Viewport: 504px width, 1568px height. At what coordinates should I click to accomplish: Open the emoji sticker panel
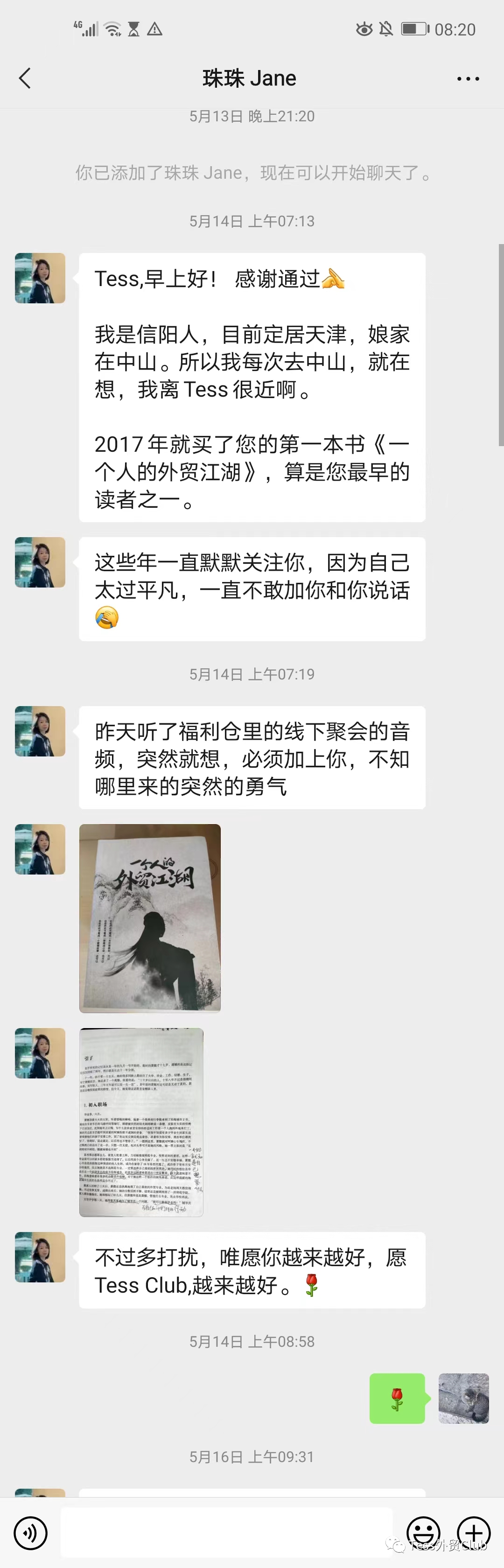coord(423,1532)
